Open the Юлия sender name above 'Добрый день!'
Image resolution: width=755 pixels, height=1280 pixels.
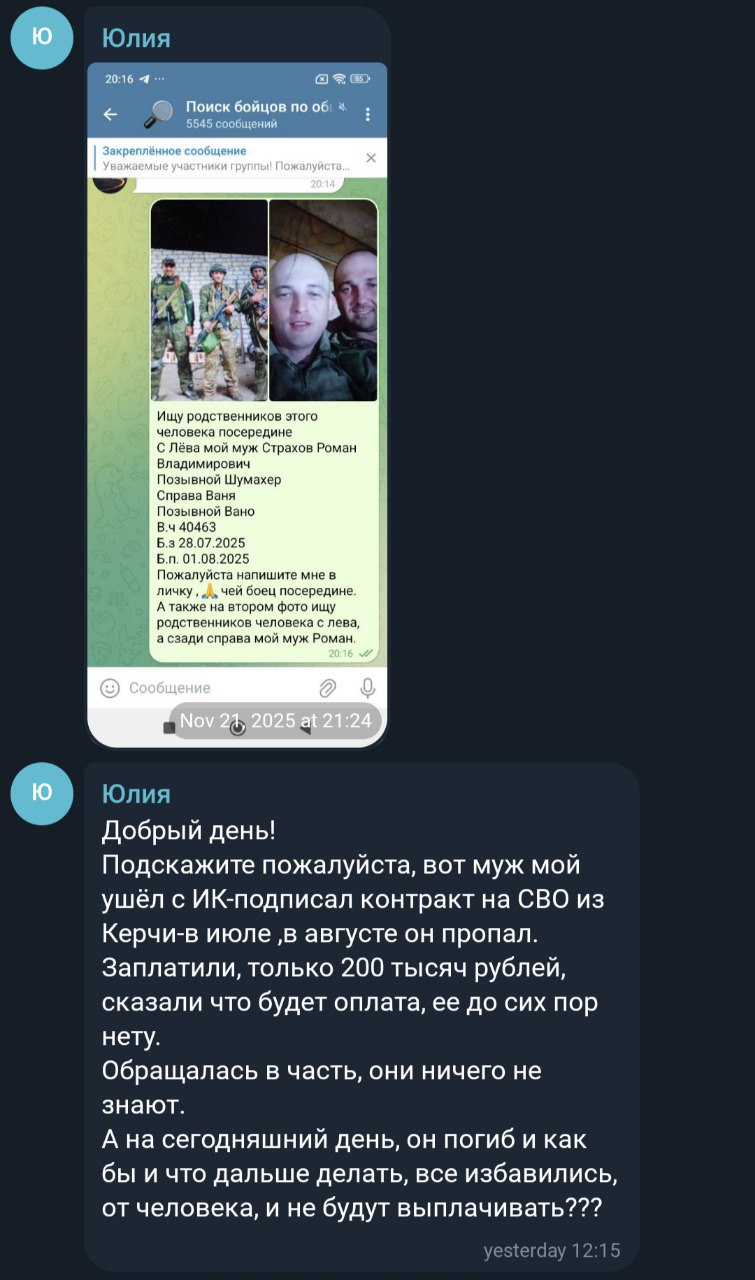click(x=136, y=793)
